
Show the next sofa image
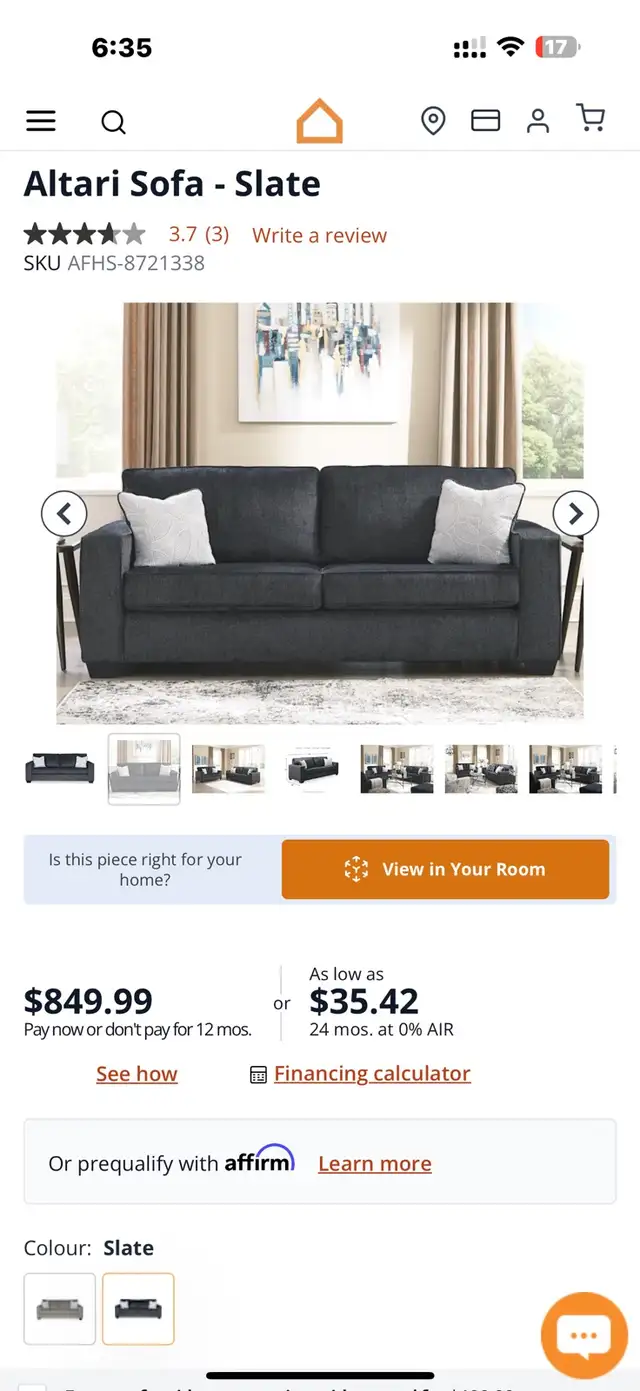click(x=576, y=514)
